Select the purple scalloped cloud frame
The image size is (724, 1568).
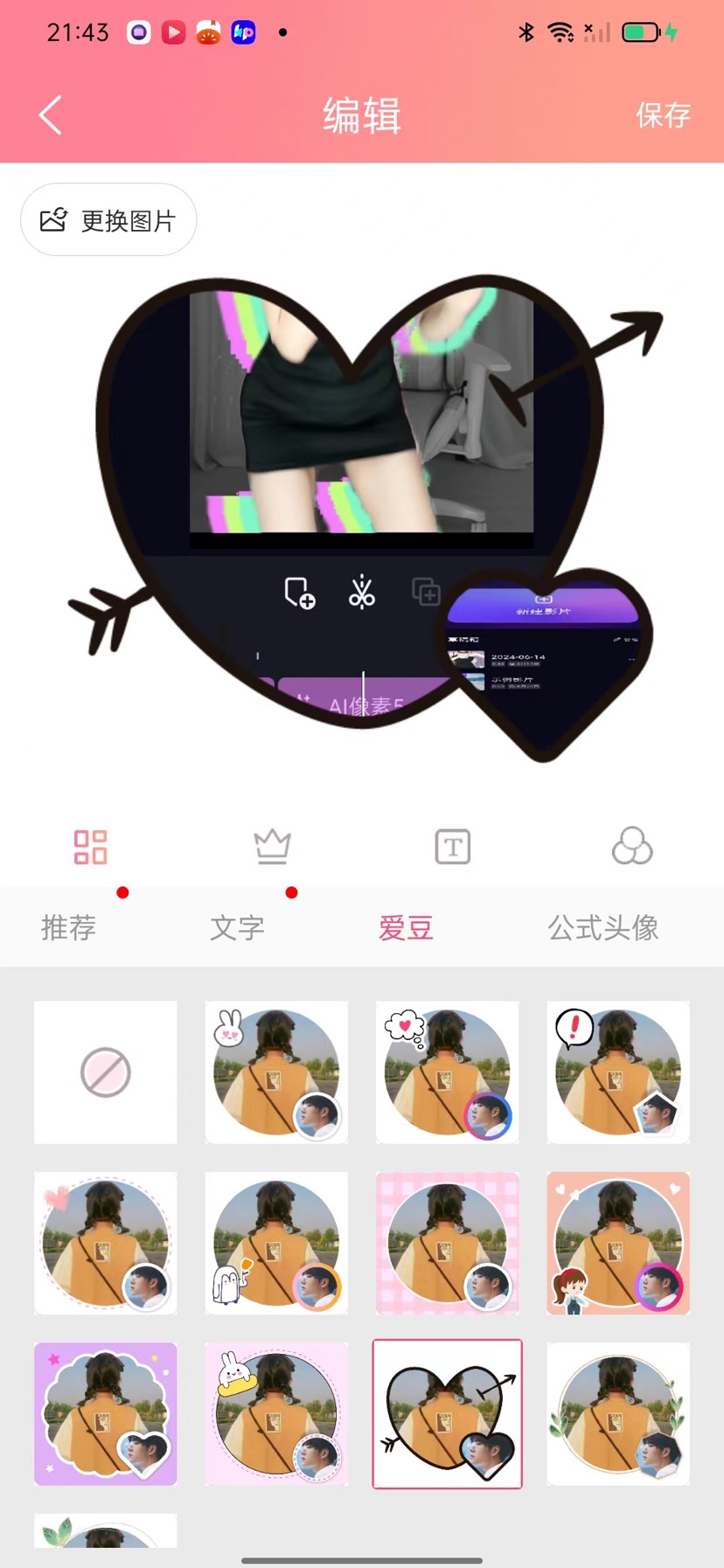[106, 1413]
